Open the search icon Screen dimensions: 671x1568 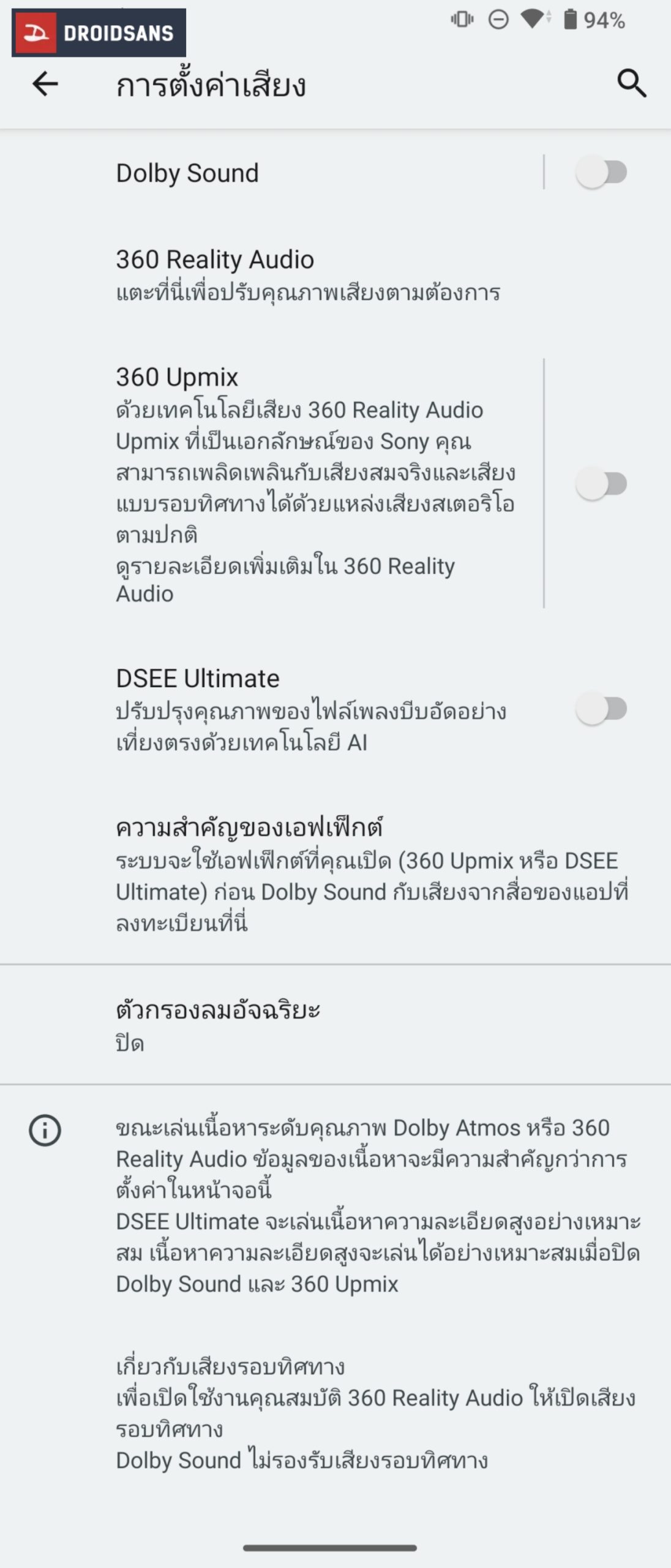[x=631, y=84]
